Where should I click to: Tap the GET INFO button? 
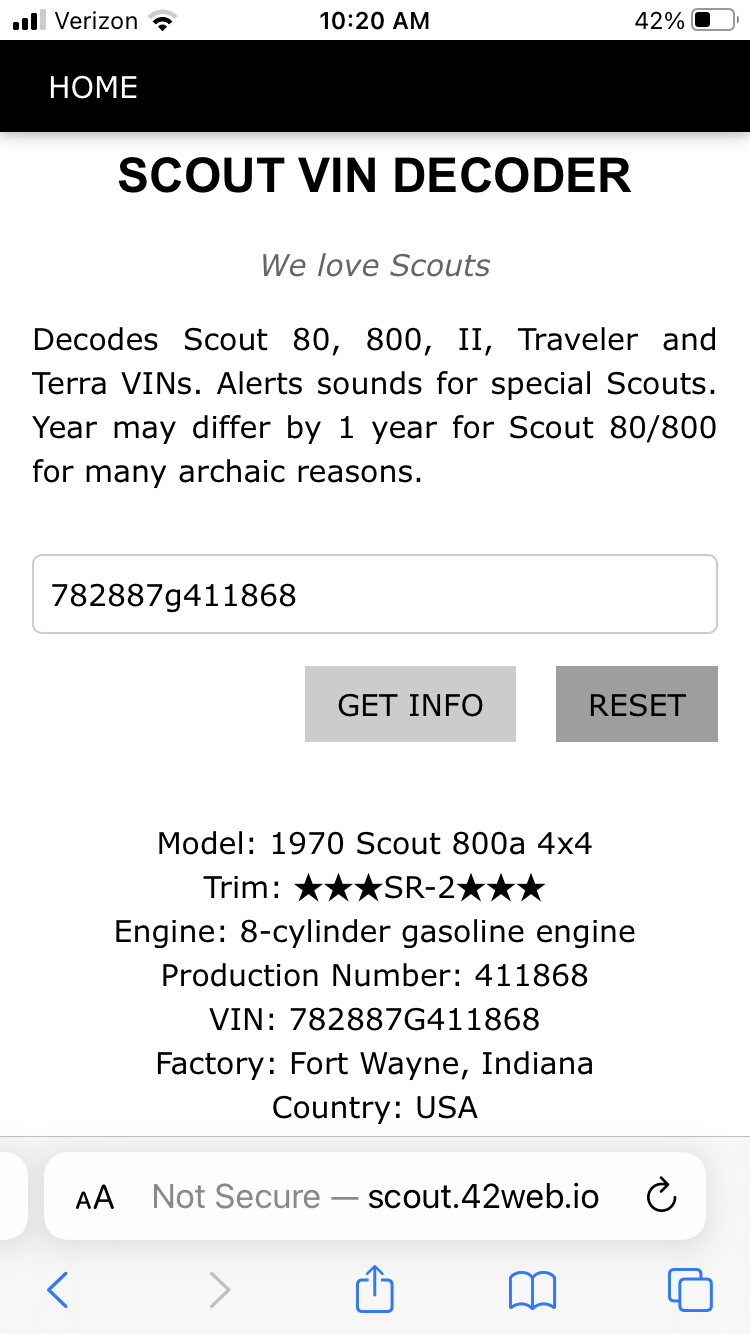(410, 704)
